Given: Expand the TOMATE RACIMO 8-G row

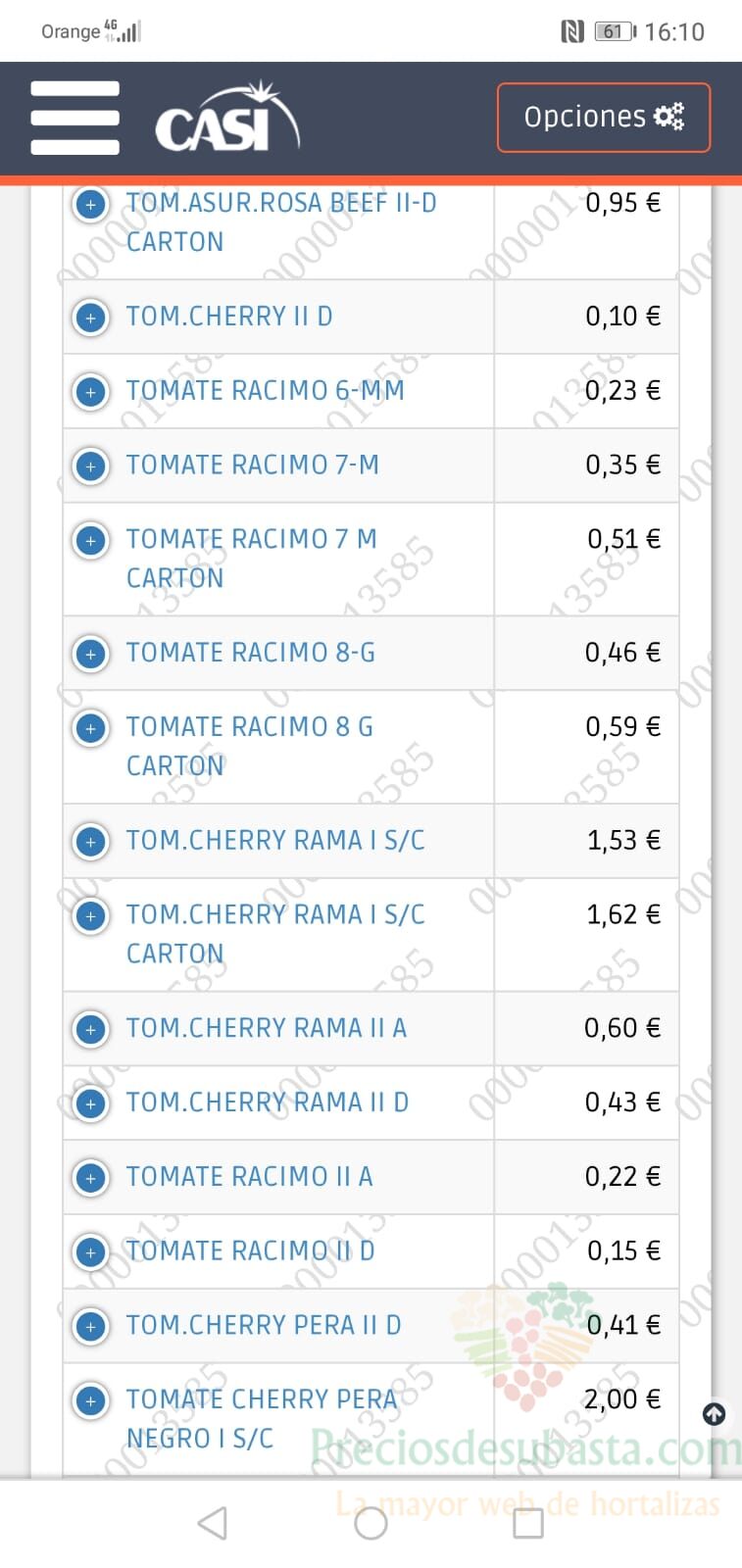Looking at the screenshot, I should click(91, 654).
